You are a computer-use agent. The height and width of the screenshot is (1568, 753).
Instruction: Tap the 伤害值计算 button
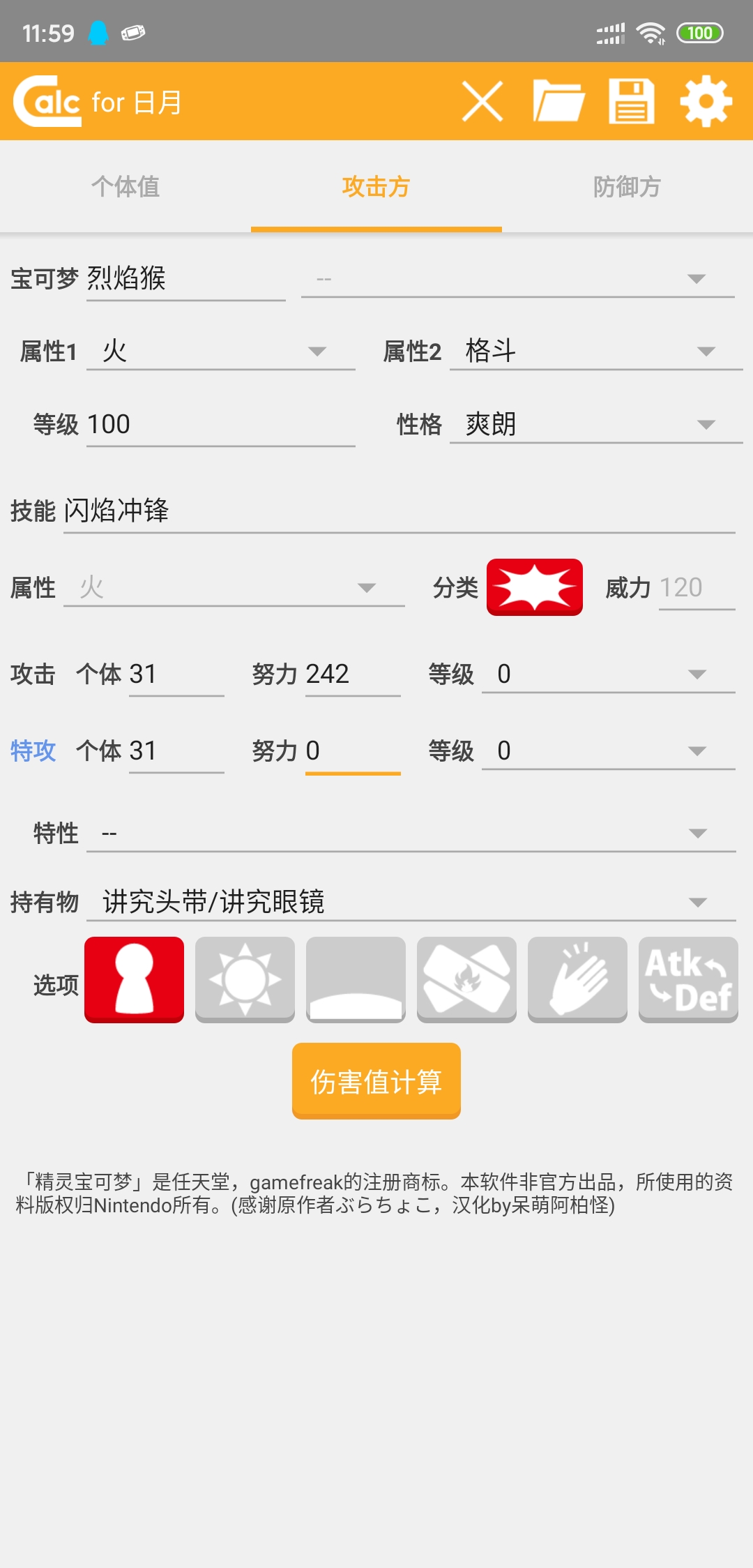[x=376, y=1081]
